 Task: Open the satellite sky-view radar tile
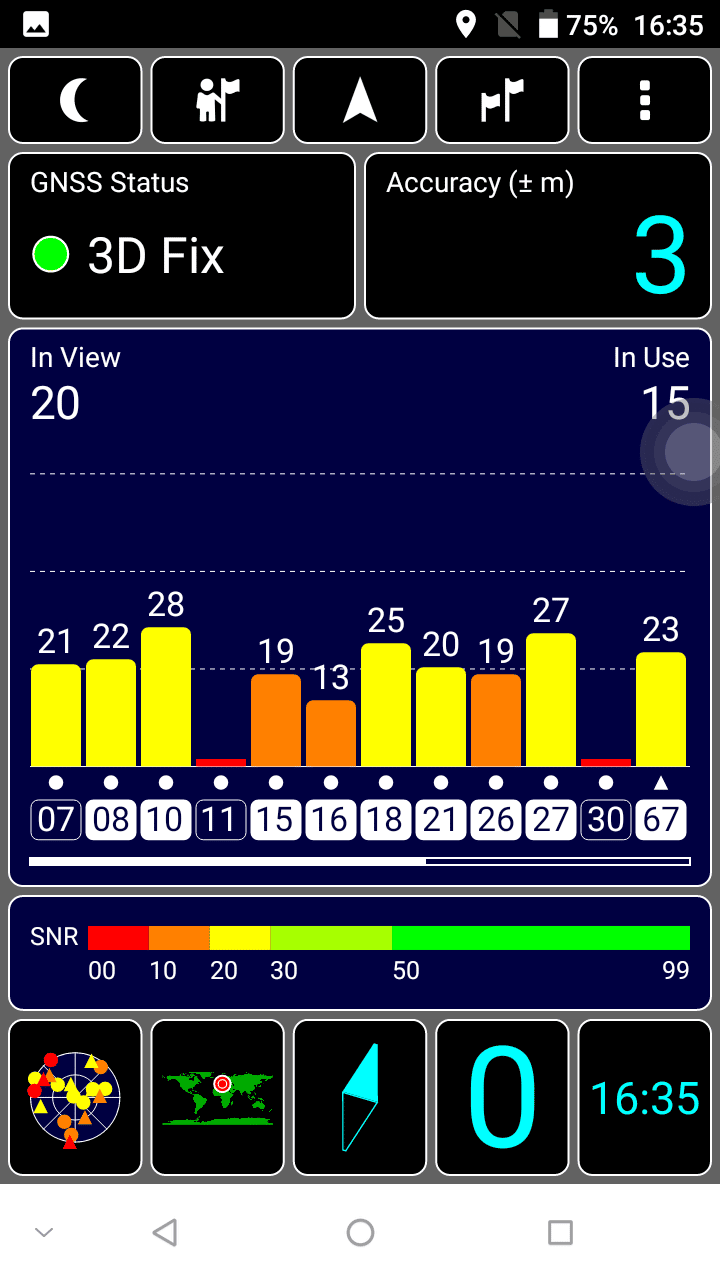pyautogui.click(x=75, y=1097)
